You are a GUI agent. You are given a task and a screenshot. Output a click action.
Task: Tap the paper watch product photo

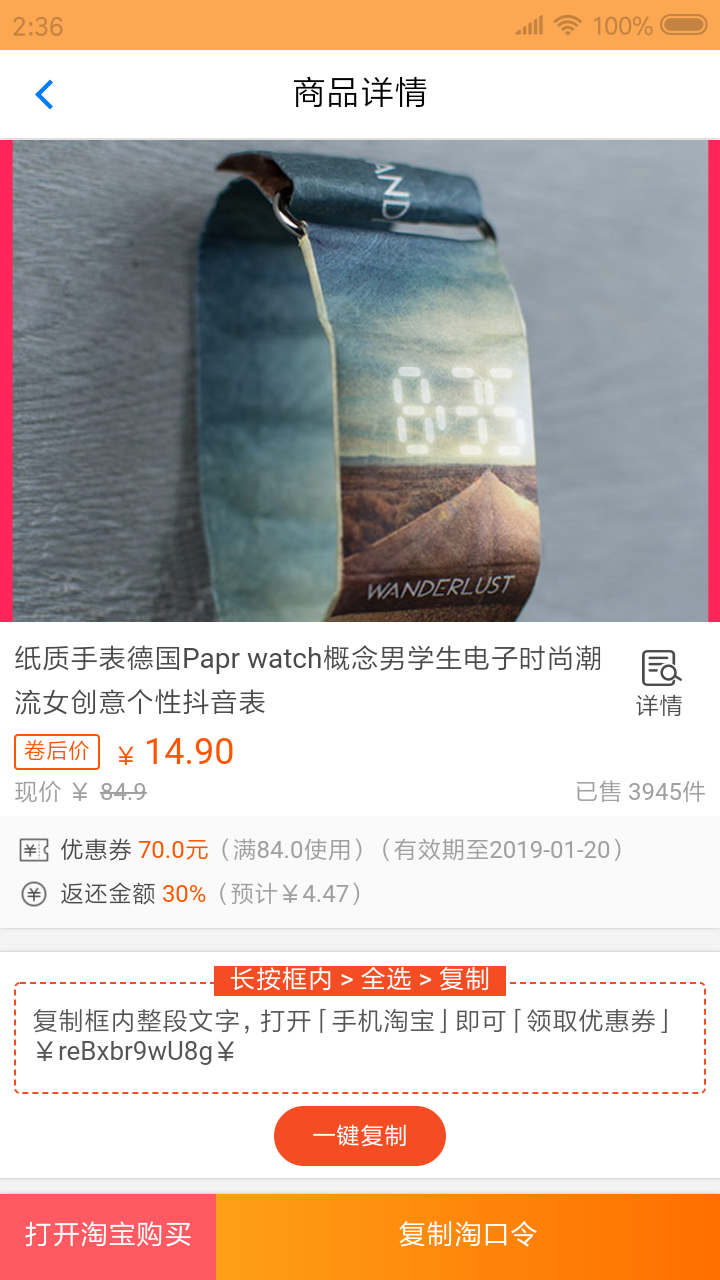360,380
